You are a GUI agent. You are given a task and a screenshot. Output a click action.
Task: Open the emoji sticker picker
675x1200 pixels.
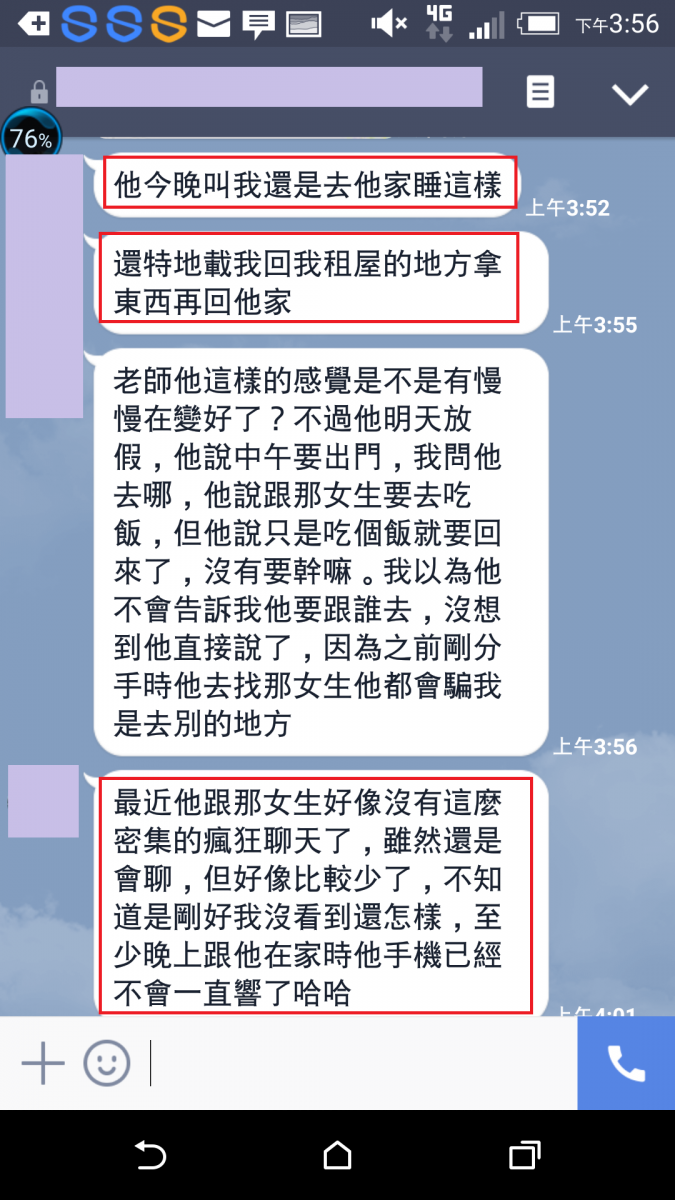pyautogui.click(x=107, y=1062)
